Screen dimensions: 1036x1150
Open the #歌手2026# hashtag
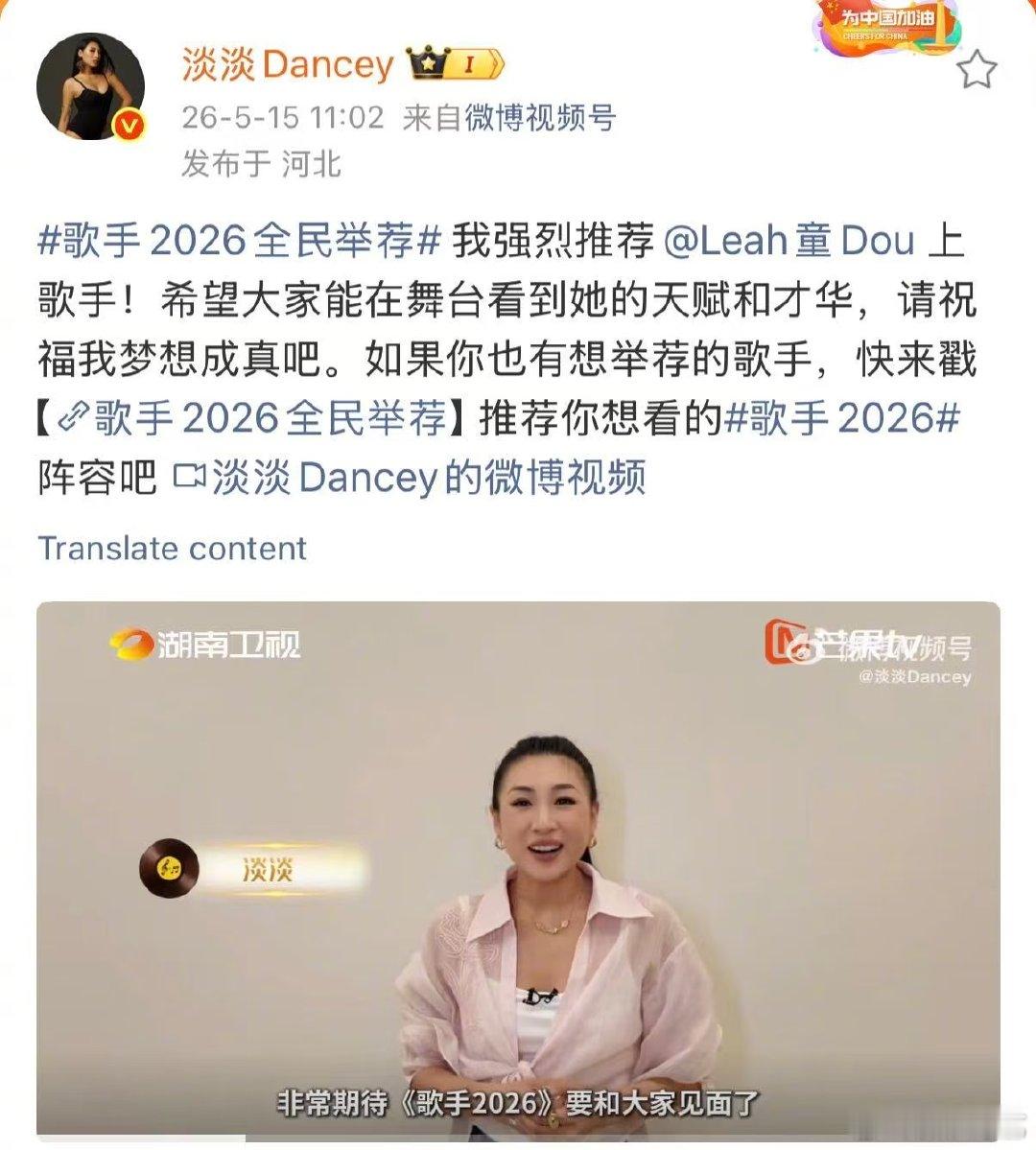coord(841,419)
